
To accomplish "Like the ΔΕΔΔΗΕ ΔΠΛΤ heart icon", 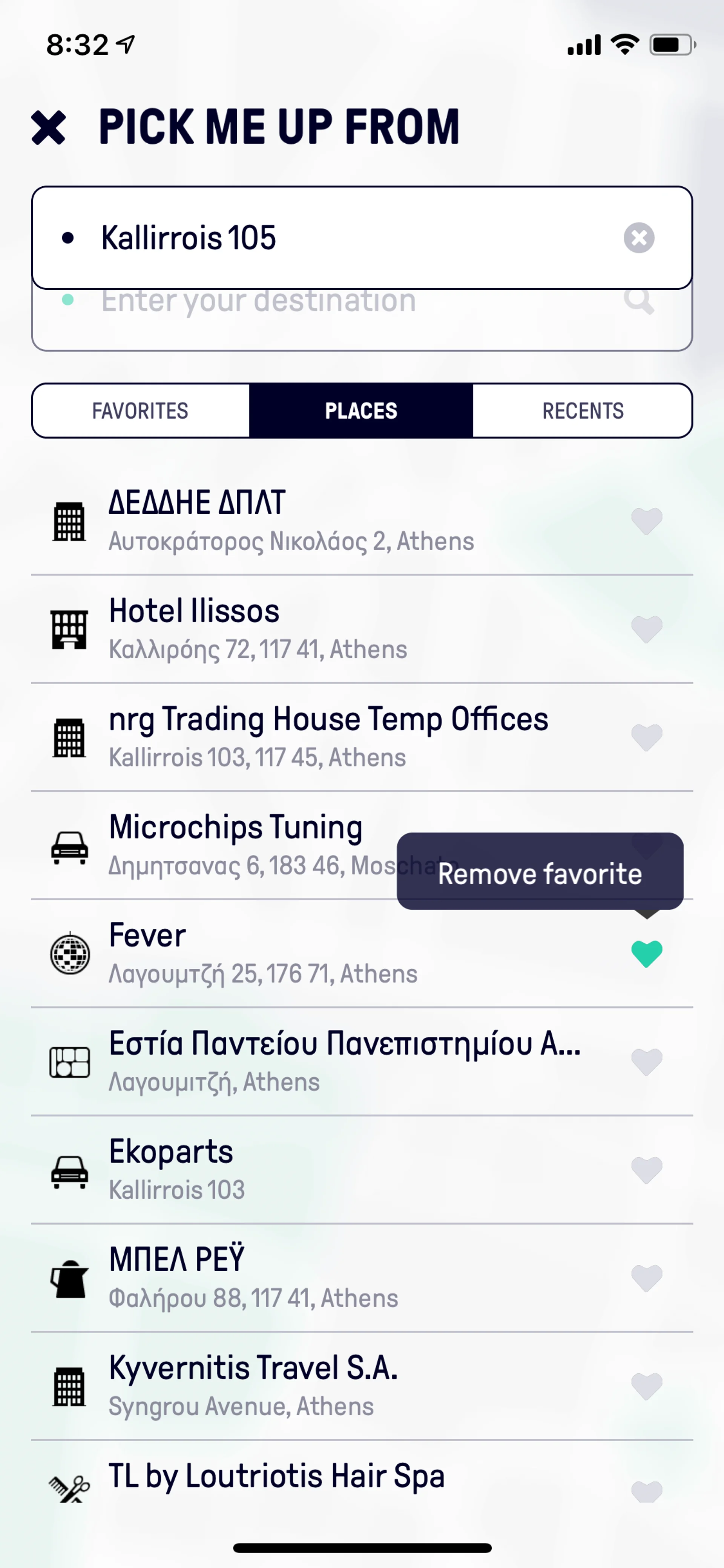I will pos(646,521).
